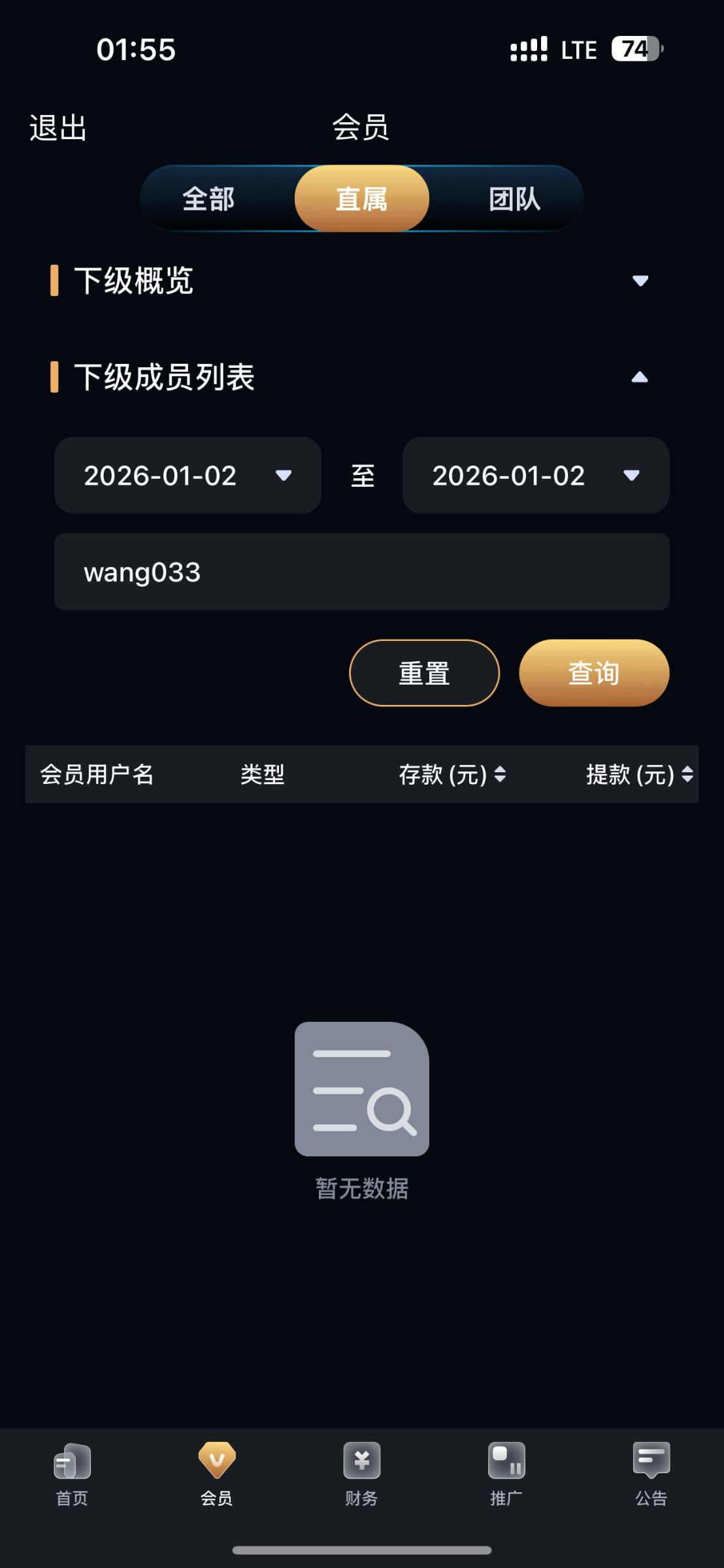The width and height of the screenshot is (724, 1568).
Task: Sort members by 存款 (元)
Action: coord(452,775)
